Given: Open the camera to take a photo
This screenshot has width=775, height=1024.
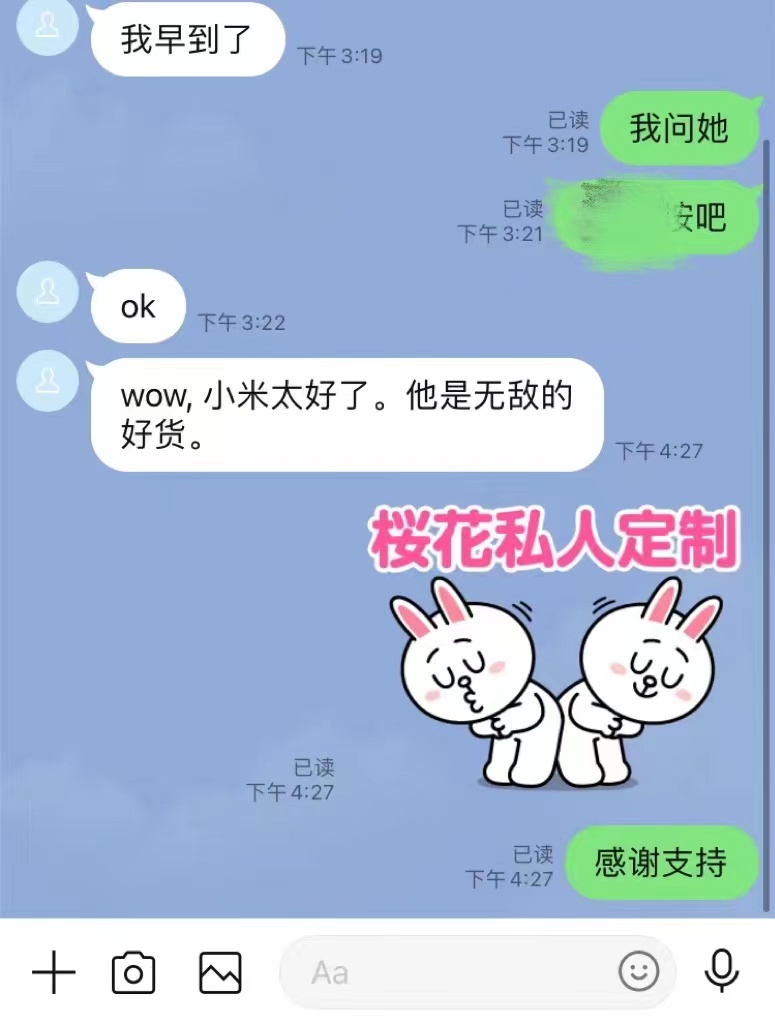Looking at the screenshot, I should coord(133,972).
